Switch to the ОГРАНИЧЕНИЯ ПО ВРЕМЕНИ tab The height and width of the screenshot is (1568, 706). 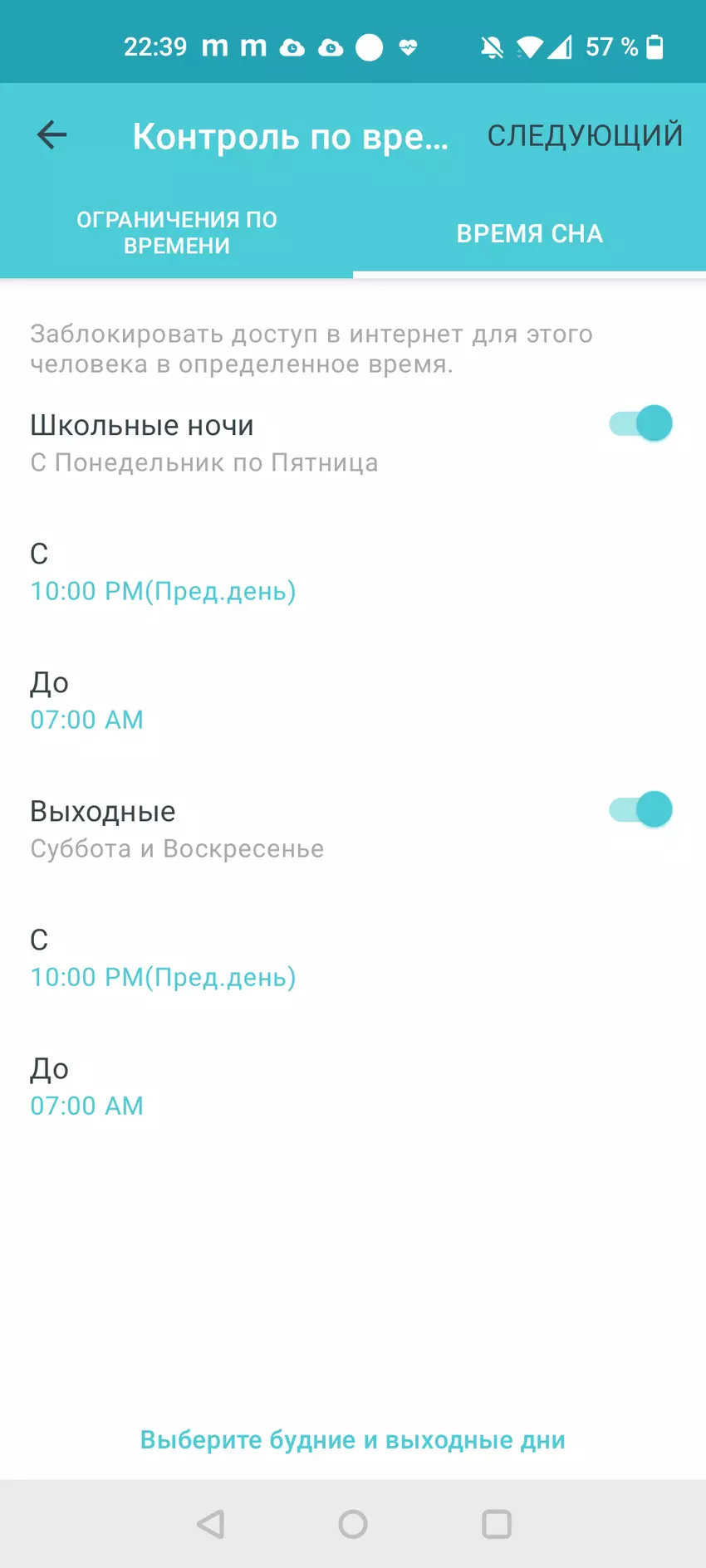[177, 233]
